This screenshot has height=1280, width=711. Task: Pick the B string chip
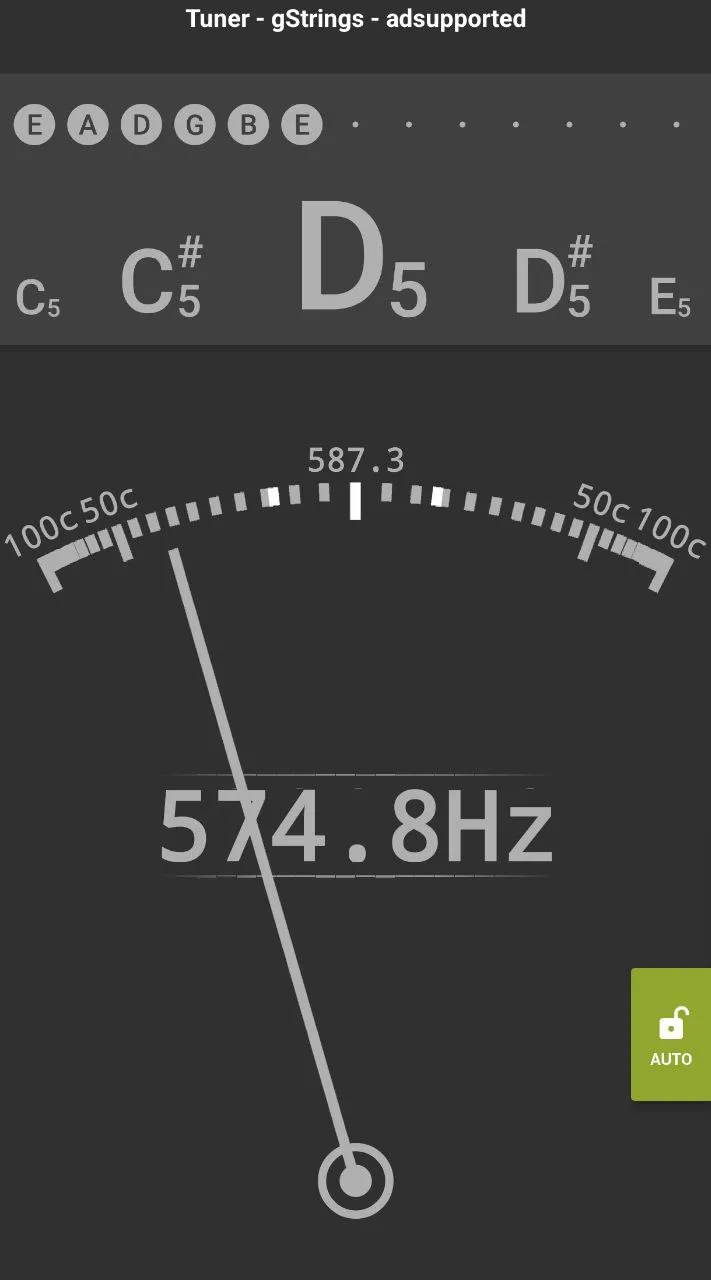(x=248, y=126)
